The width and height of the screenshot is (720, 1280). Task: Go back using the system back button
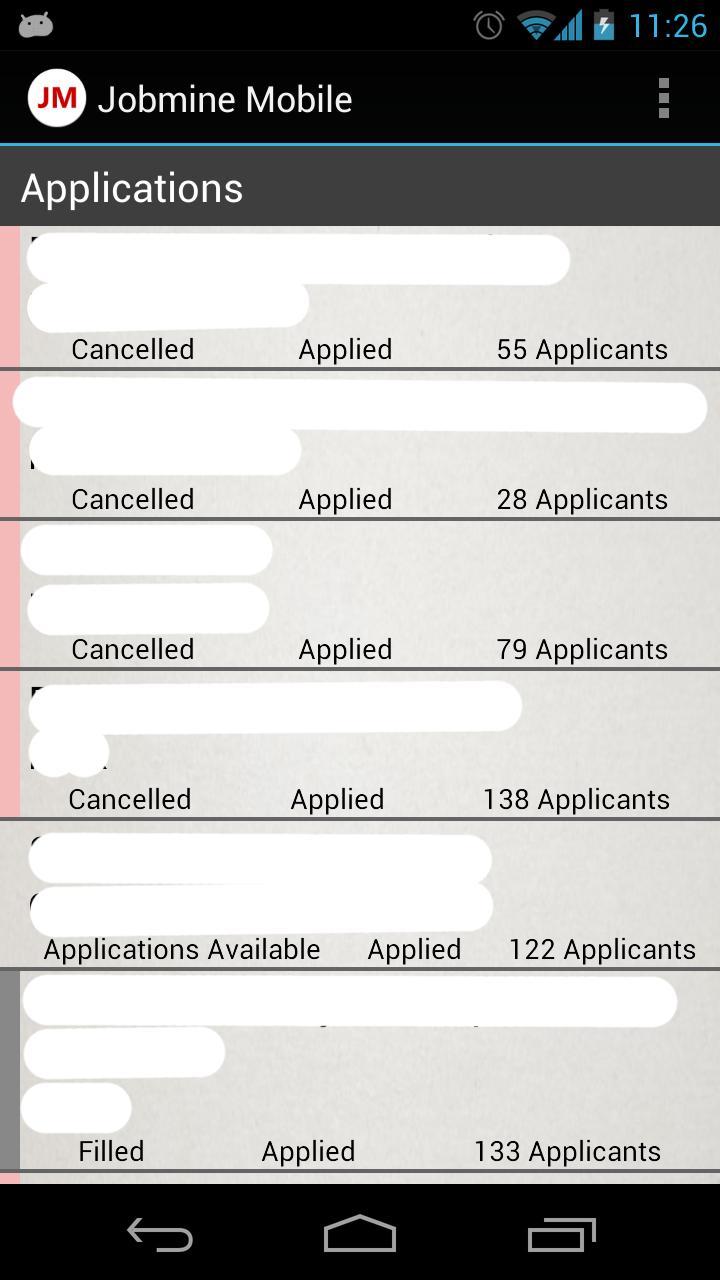(x=160, y=1235)
